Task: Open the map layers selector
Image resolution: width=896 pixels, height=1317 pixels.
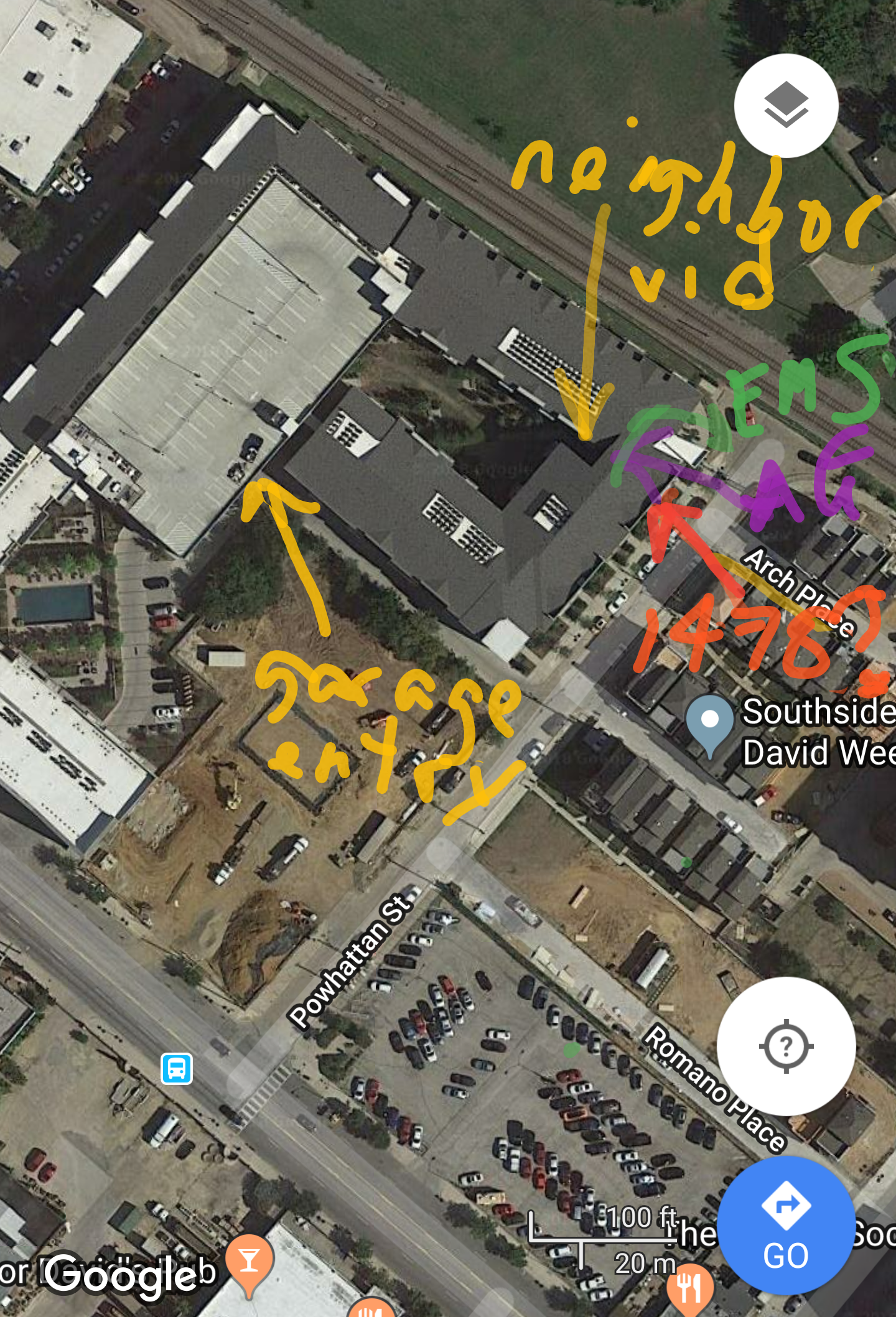Action: [786, 105]
